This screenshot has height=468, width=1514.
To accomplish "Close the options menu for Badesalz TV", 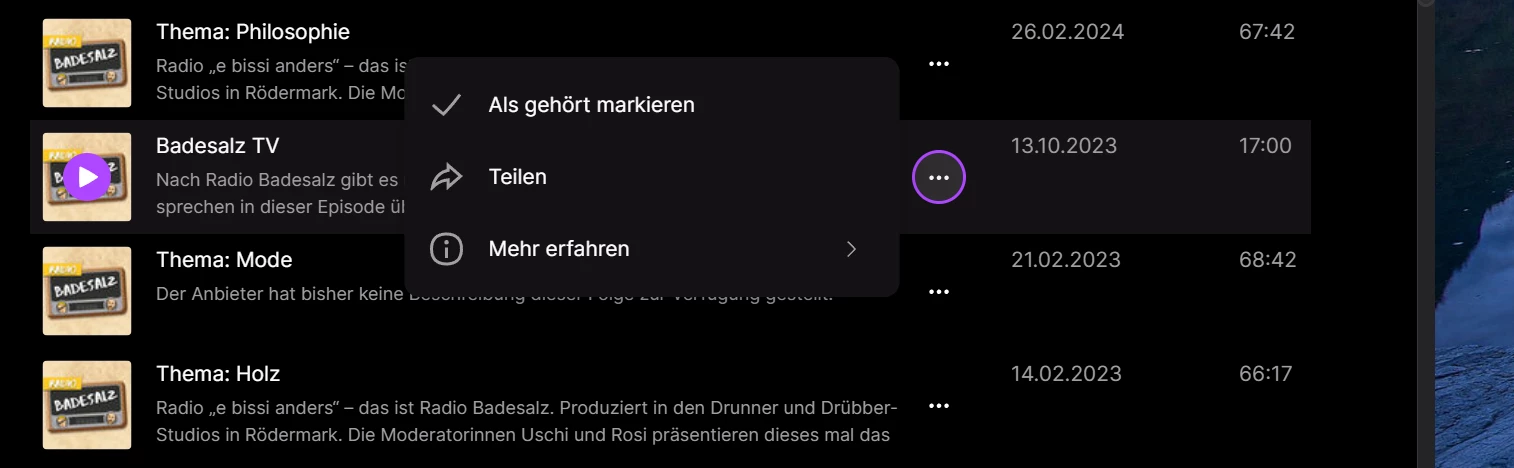I will pyautogui.click(x=938, y=177).
